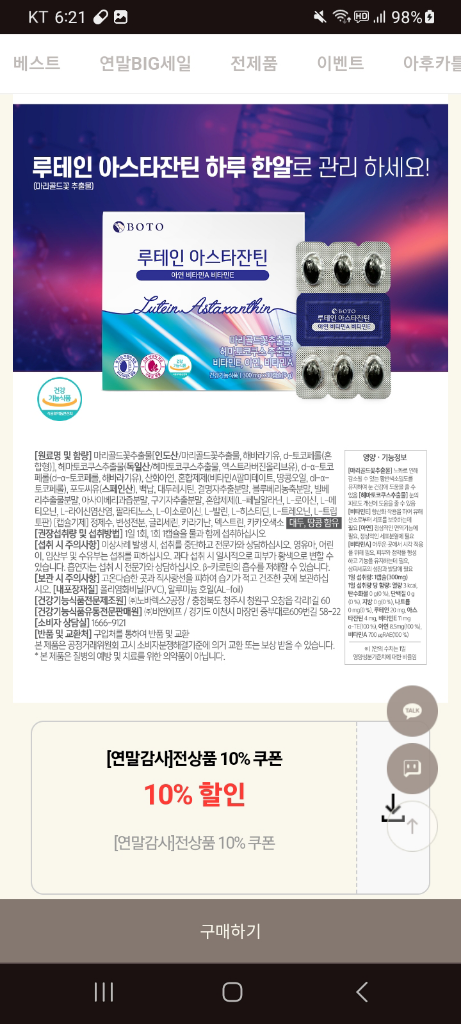Viewport: 461px width, 1024px height.
Task: Open KakaoTalk TALK chat bubble
Action: click(412, 711)
